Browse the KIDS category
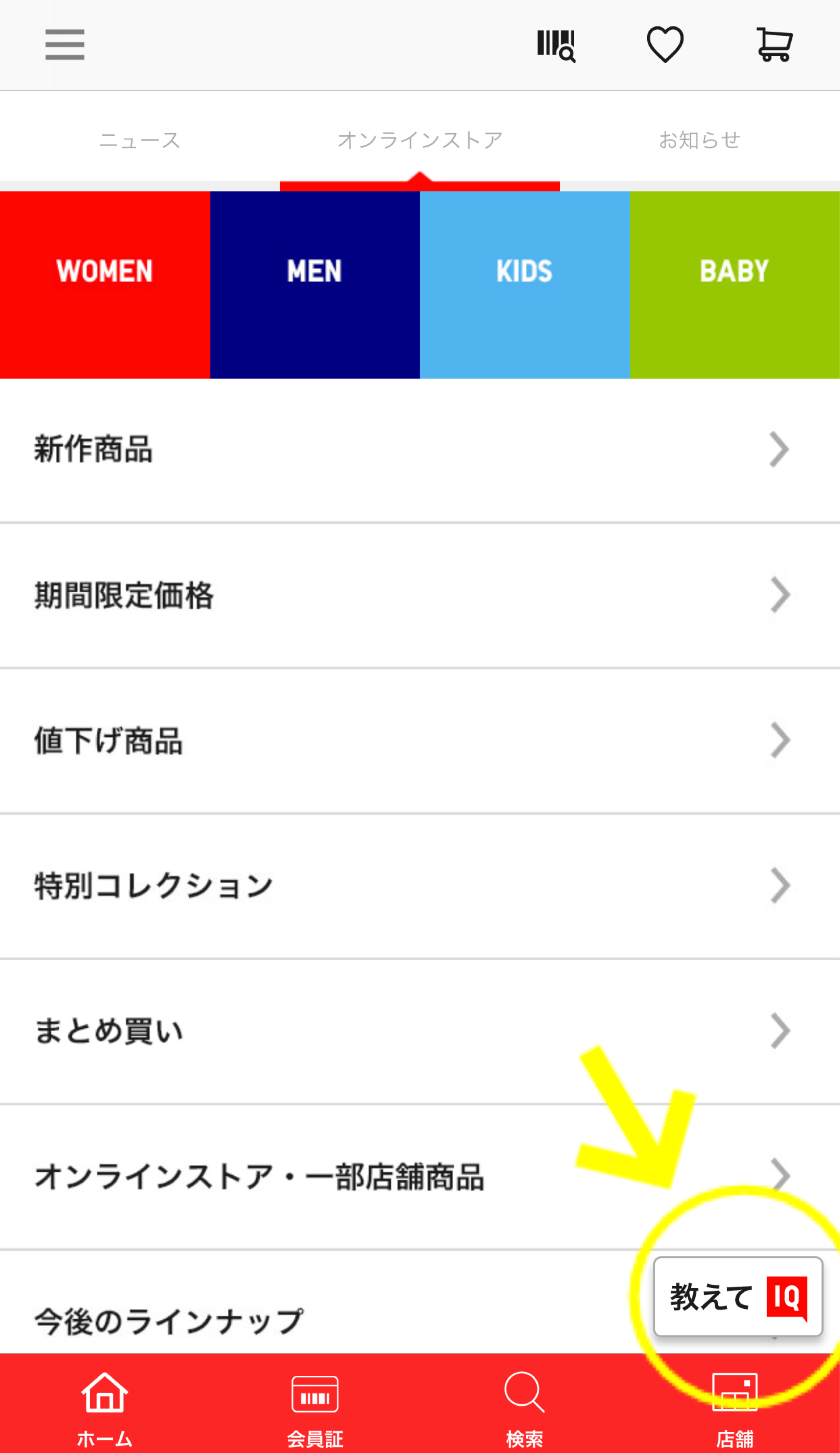840x1453 pixels. coord(525,285)
